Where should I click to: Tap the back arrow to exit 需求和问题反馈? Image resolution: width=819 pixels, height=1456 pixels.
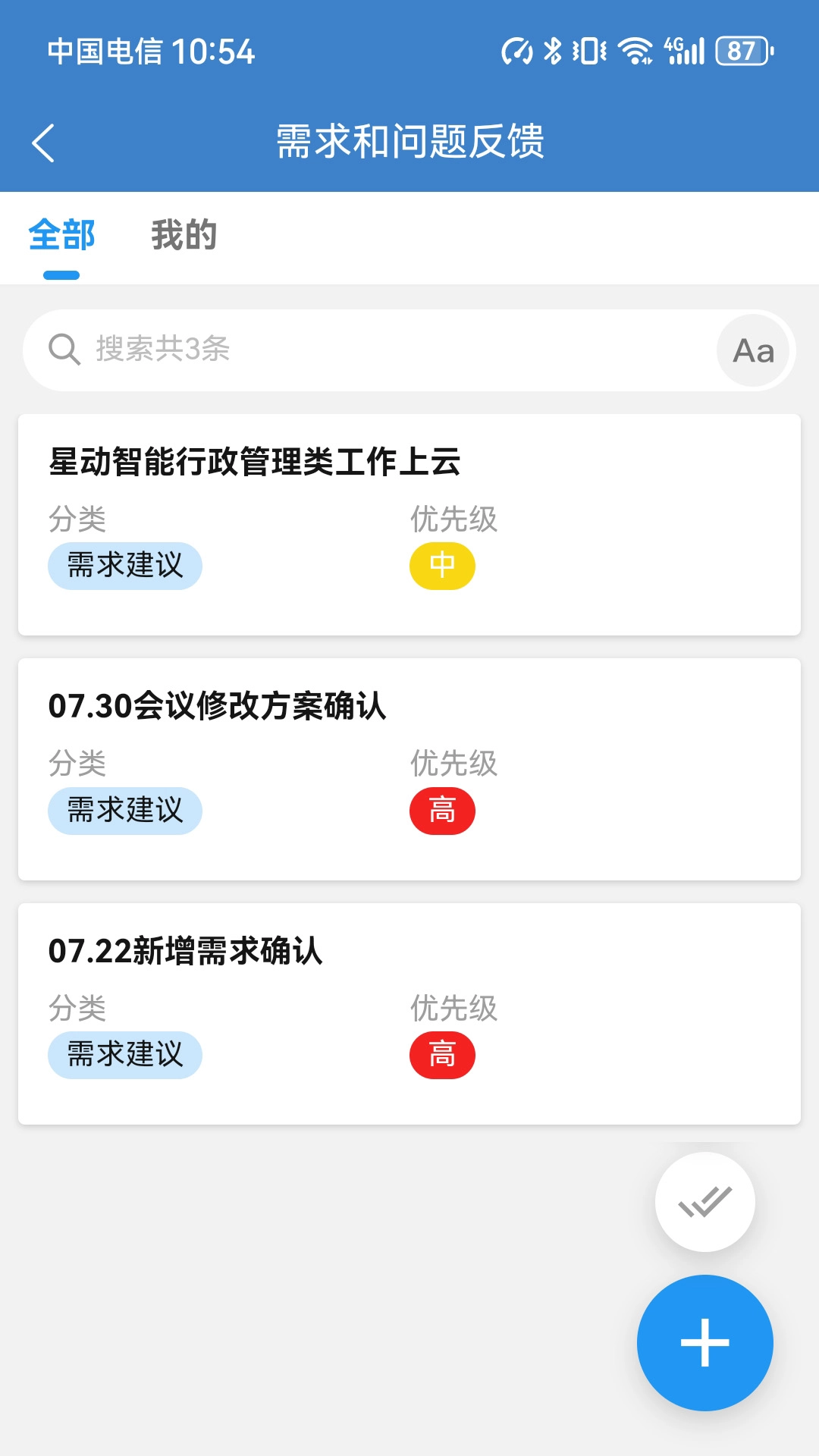(x=43, y=142)
